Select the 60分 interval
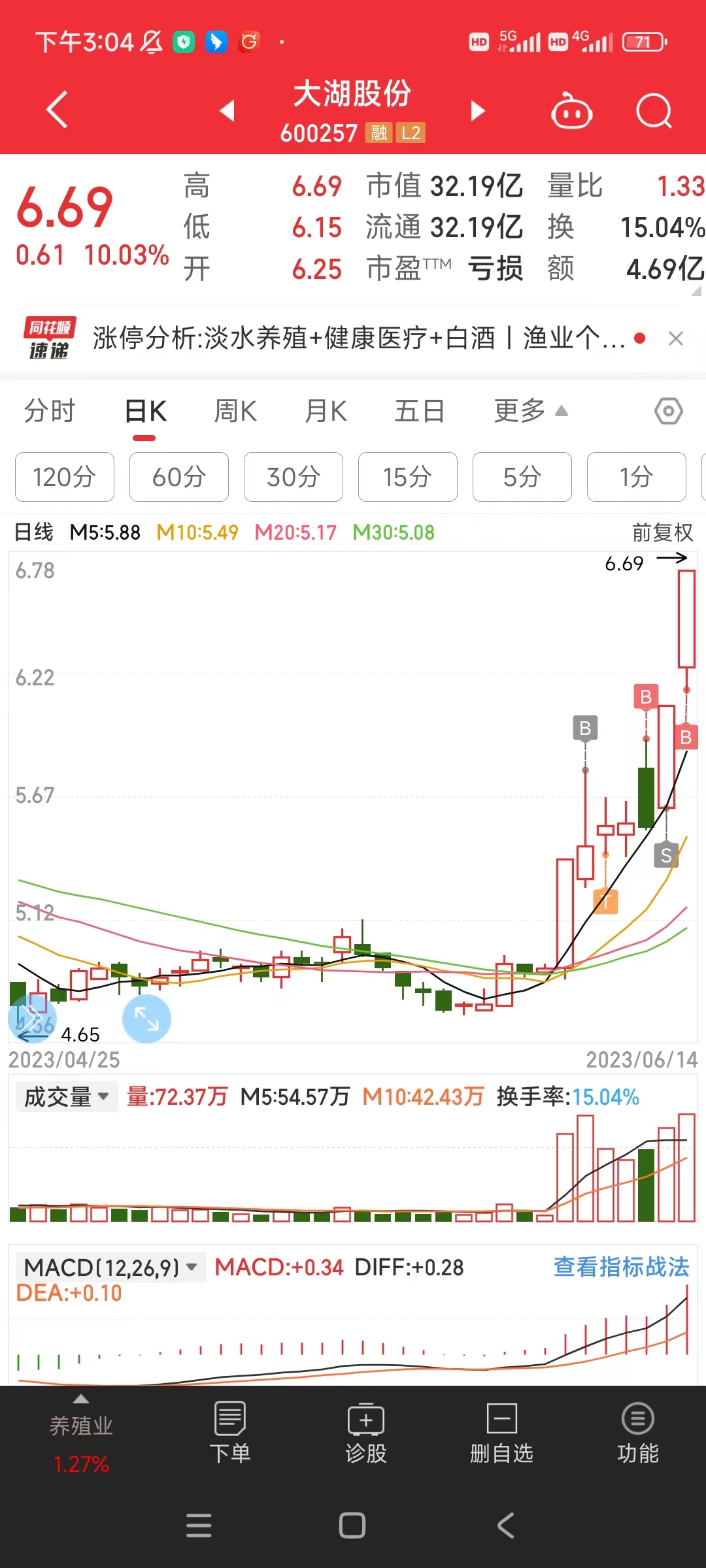This screenshot has height=1568, width=706. tap(178, 477)
